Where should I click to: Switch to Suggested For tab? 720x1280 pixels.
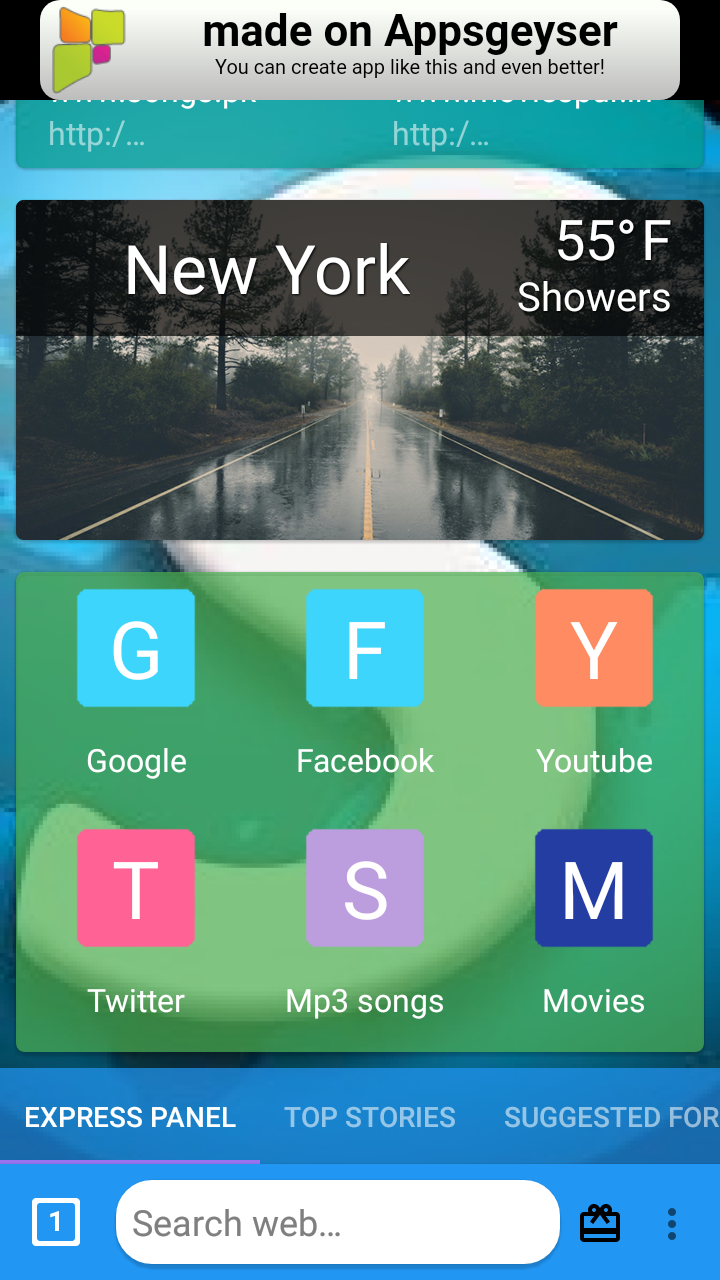610,1117
